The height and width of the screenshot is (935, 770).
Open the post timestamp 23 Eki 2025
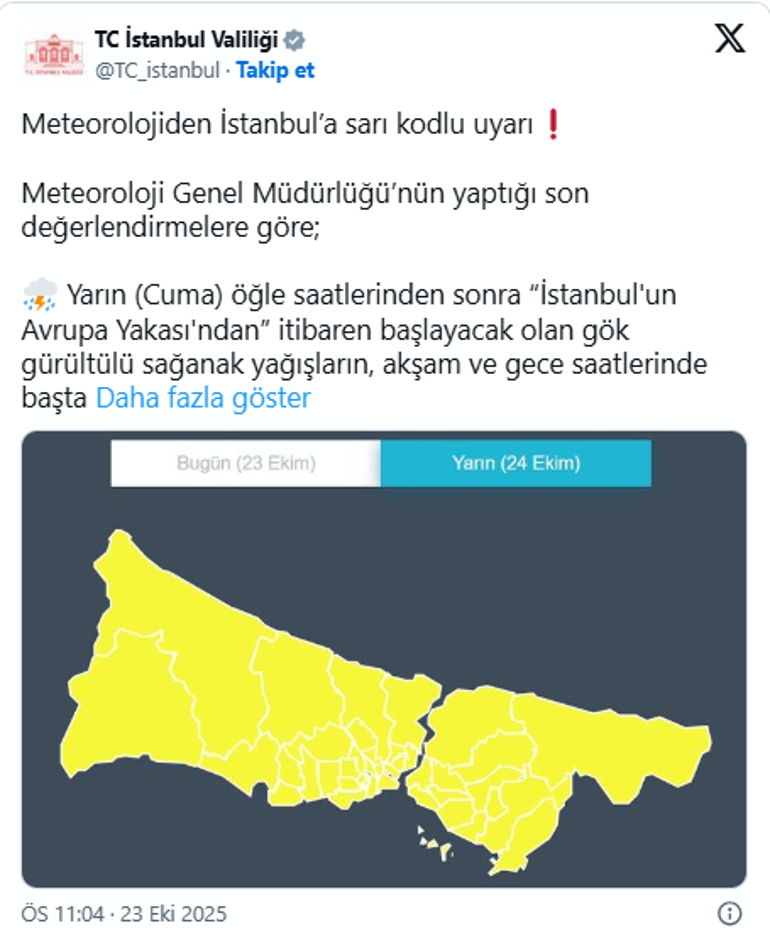coord(124,913)
